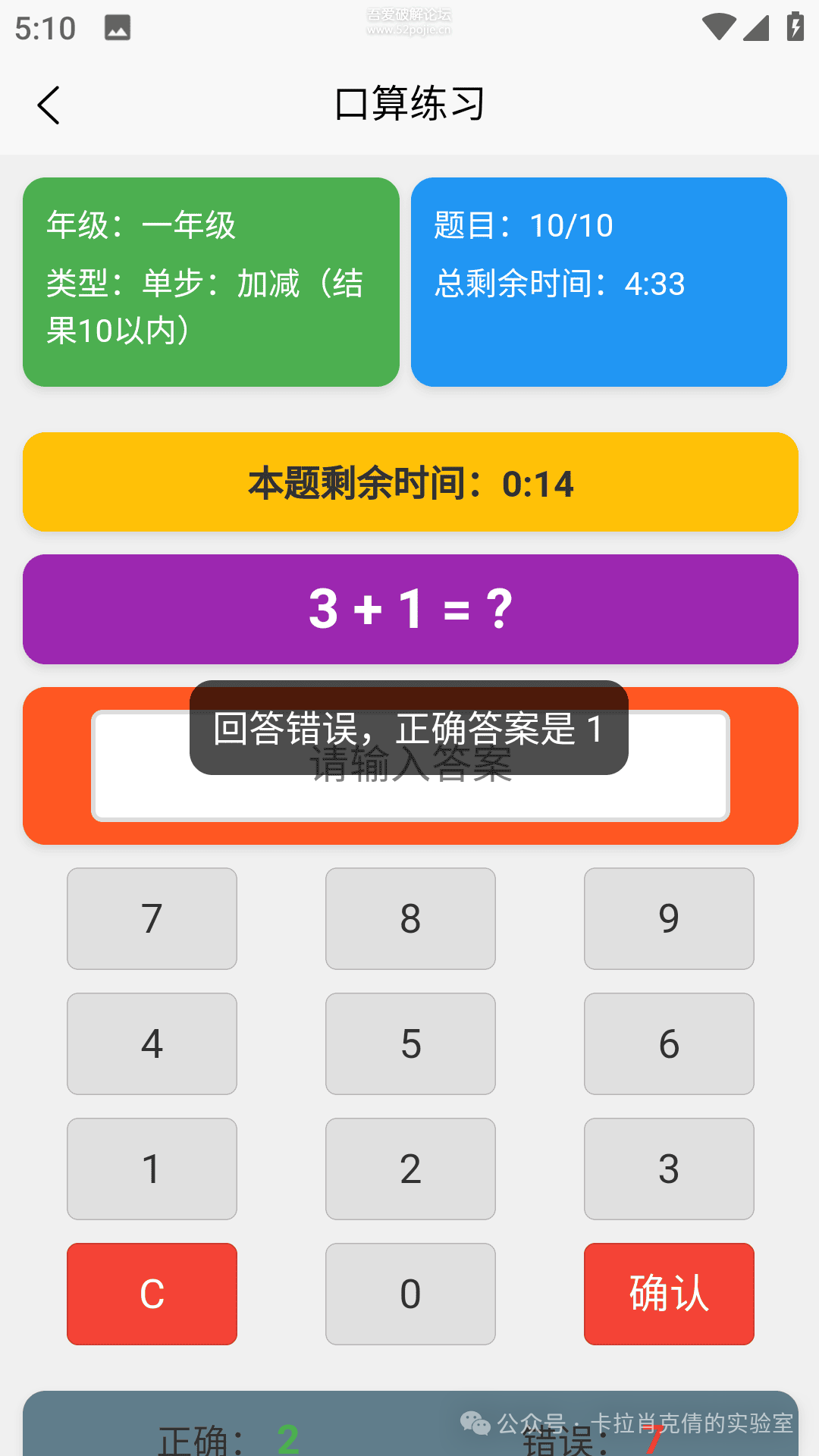Screen dimensions: 819x1456
Task: Tap the number 7 key
Action: click(151, 919)
